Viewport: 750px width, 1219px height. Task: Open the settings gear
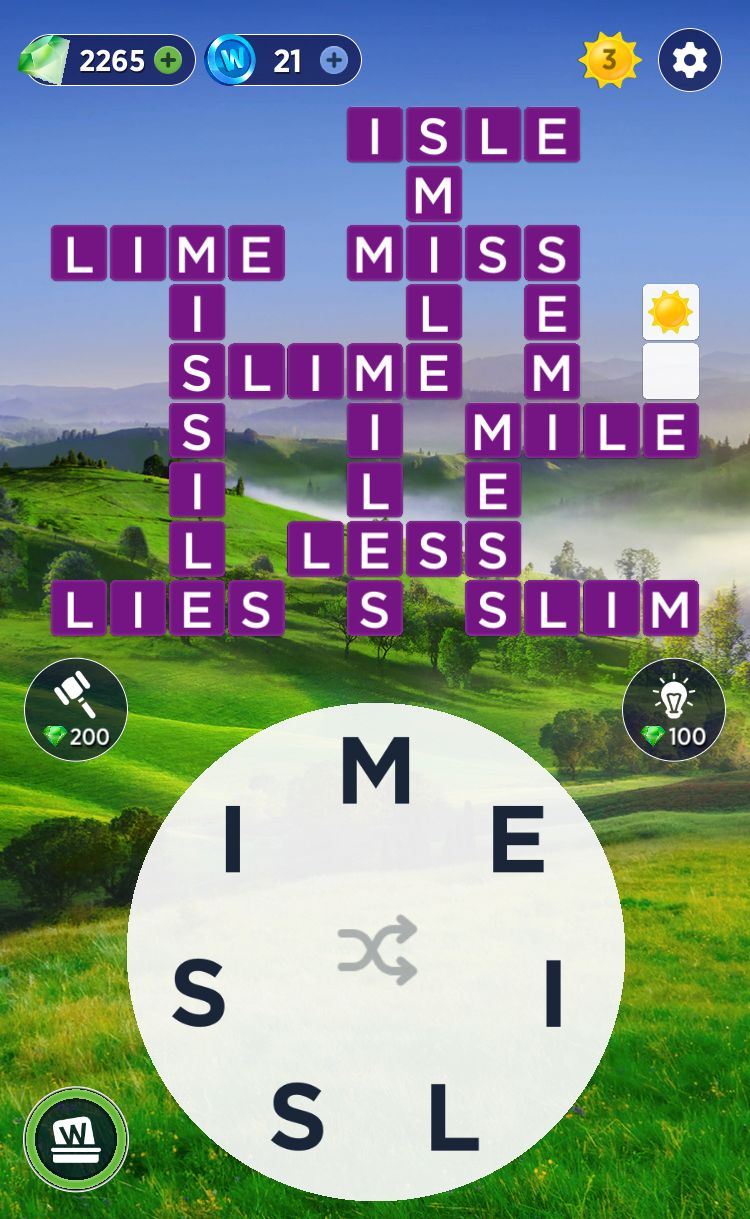coord(689,61)
